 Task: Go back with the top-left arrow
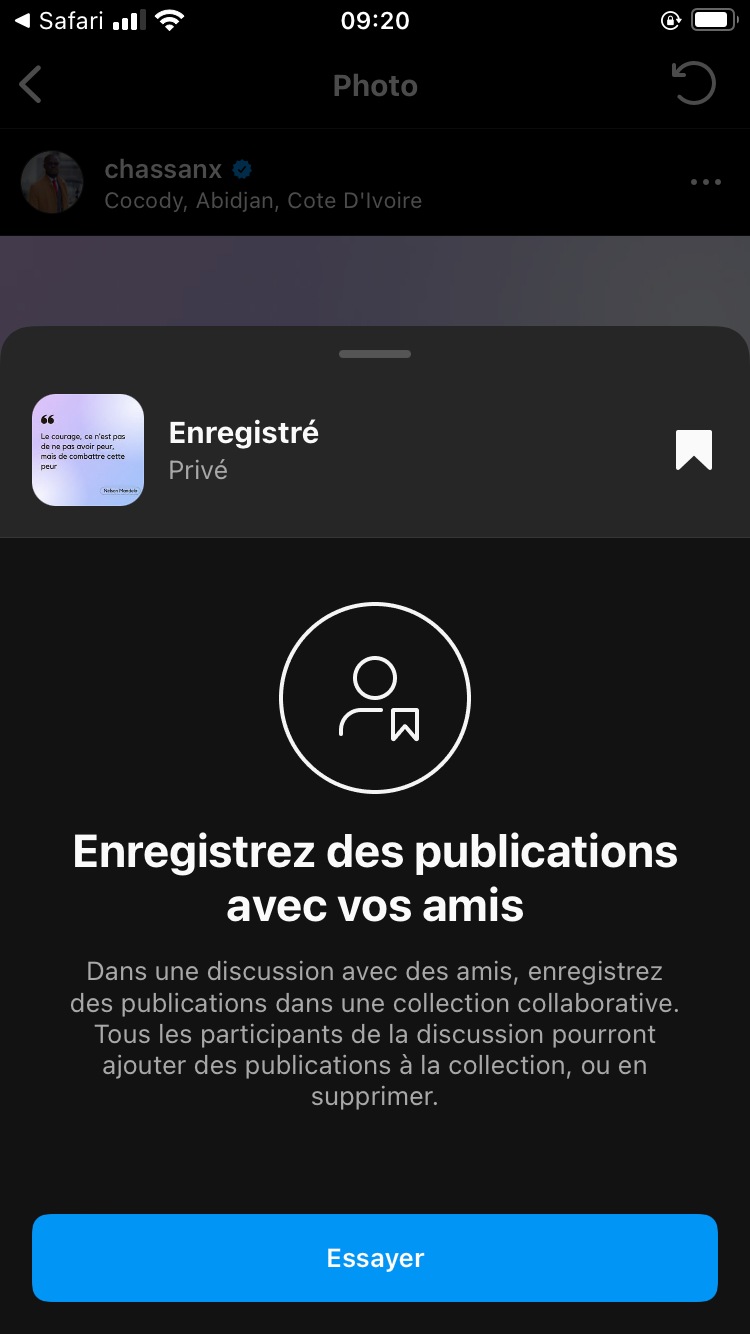click(31, 85)
